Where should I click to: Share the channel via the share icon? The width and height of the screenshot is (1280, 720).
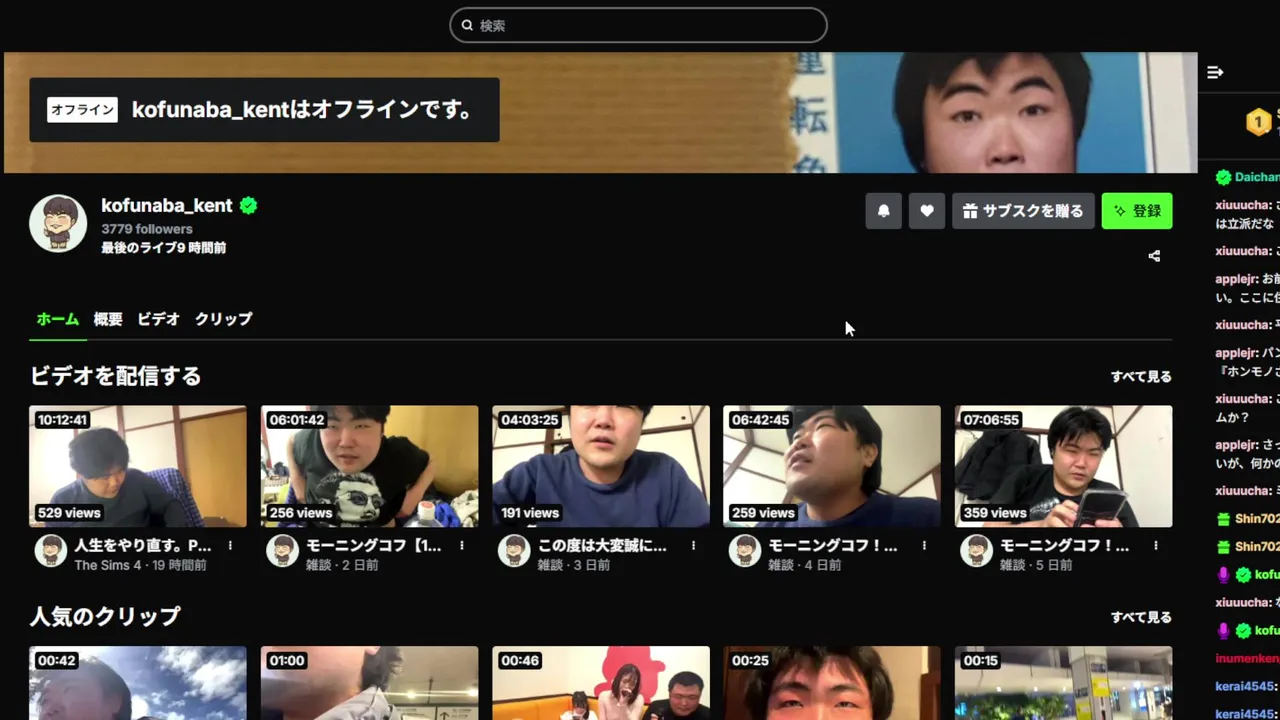tap(1154, 256)
